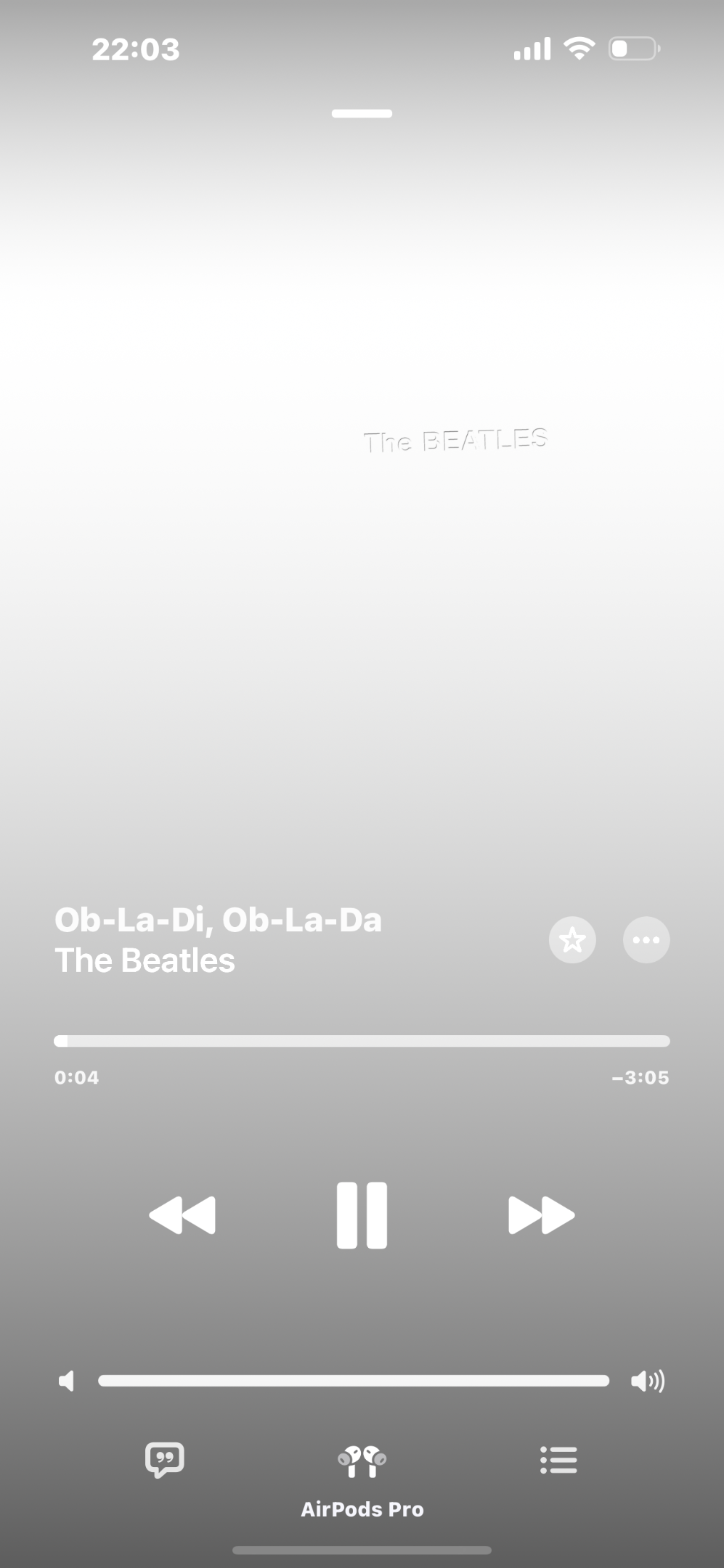Tap the volume slider

click(354, 1381)
